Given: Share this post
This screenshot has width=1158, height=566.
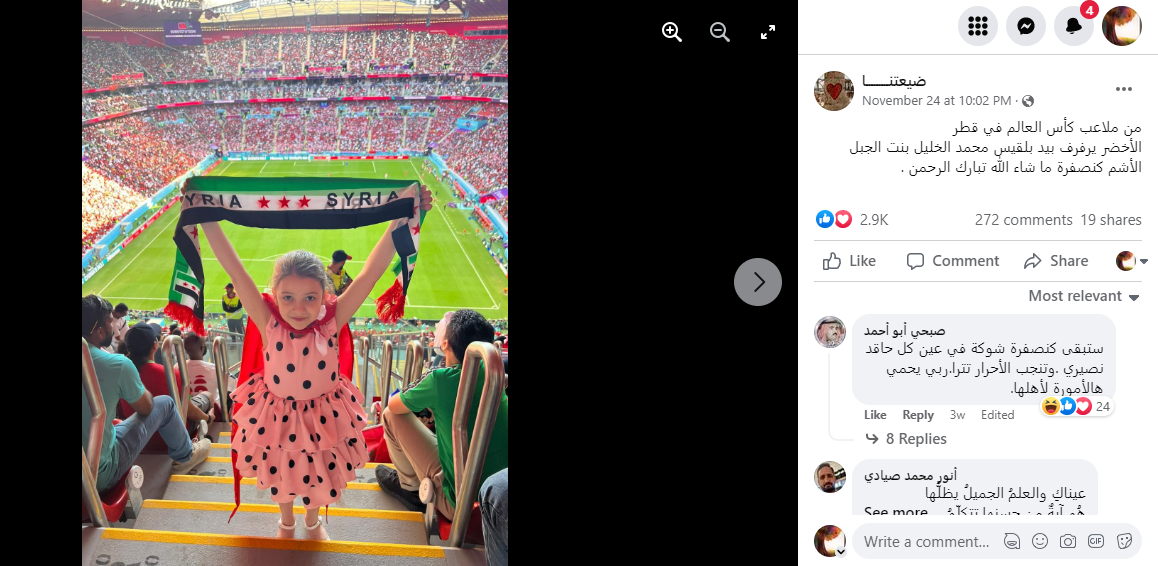Looking at the screenshot, I should coord(1056,261).
